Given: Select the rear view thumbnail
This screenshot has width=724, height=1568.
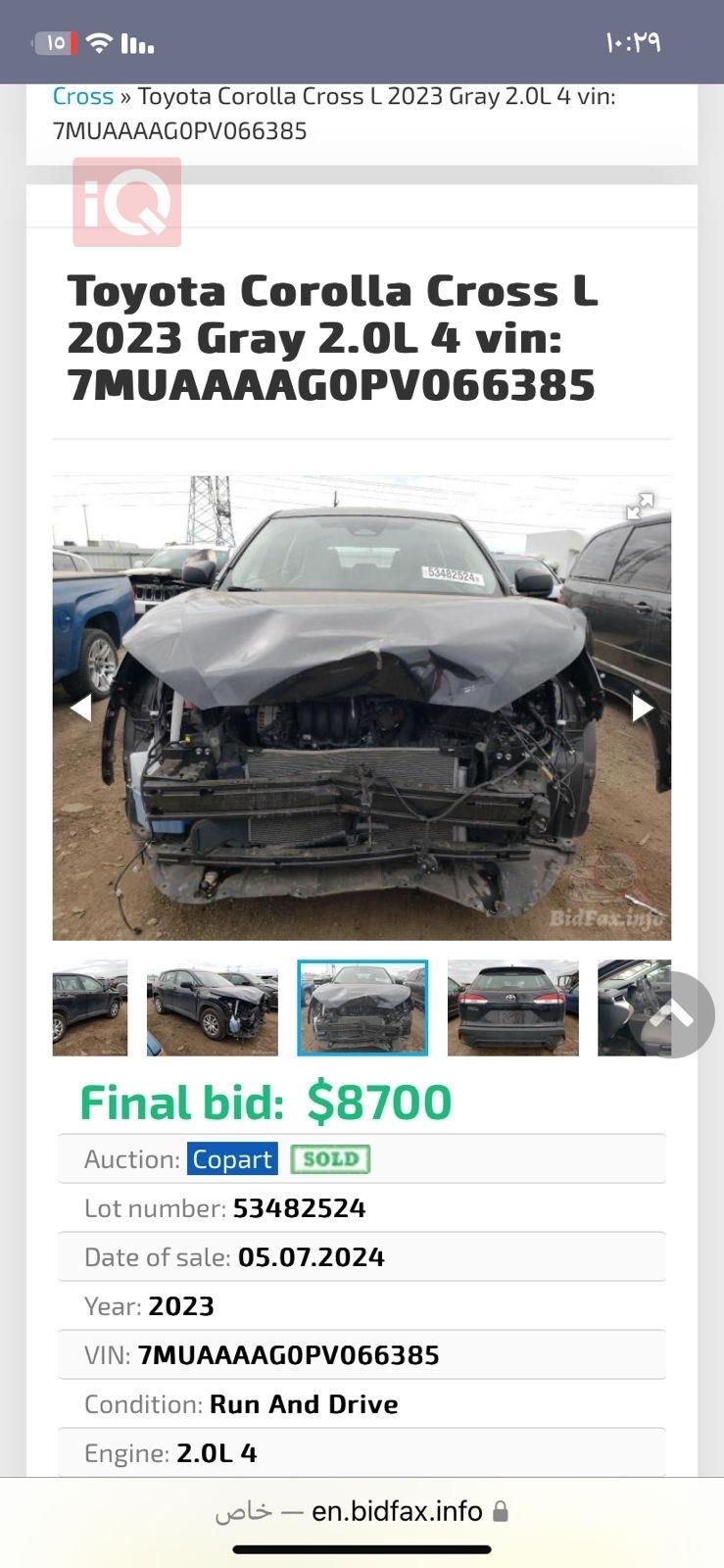Looking at the screenshot, I should 512,1008.
